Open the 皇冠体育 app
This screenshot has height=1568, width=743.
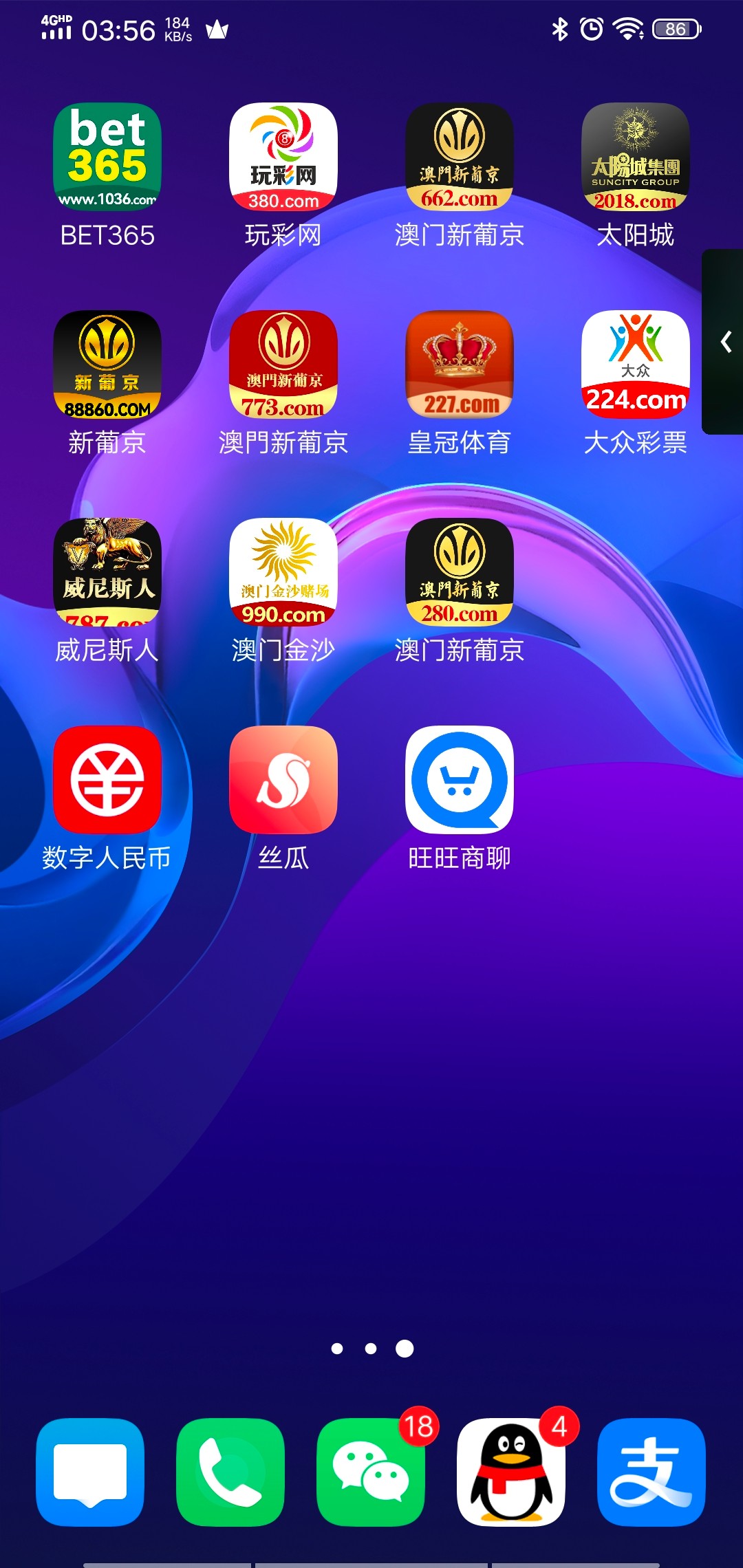point(460,364)
